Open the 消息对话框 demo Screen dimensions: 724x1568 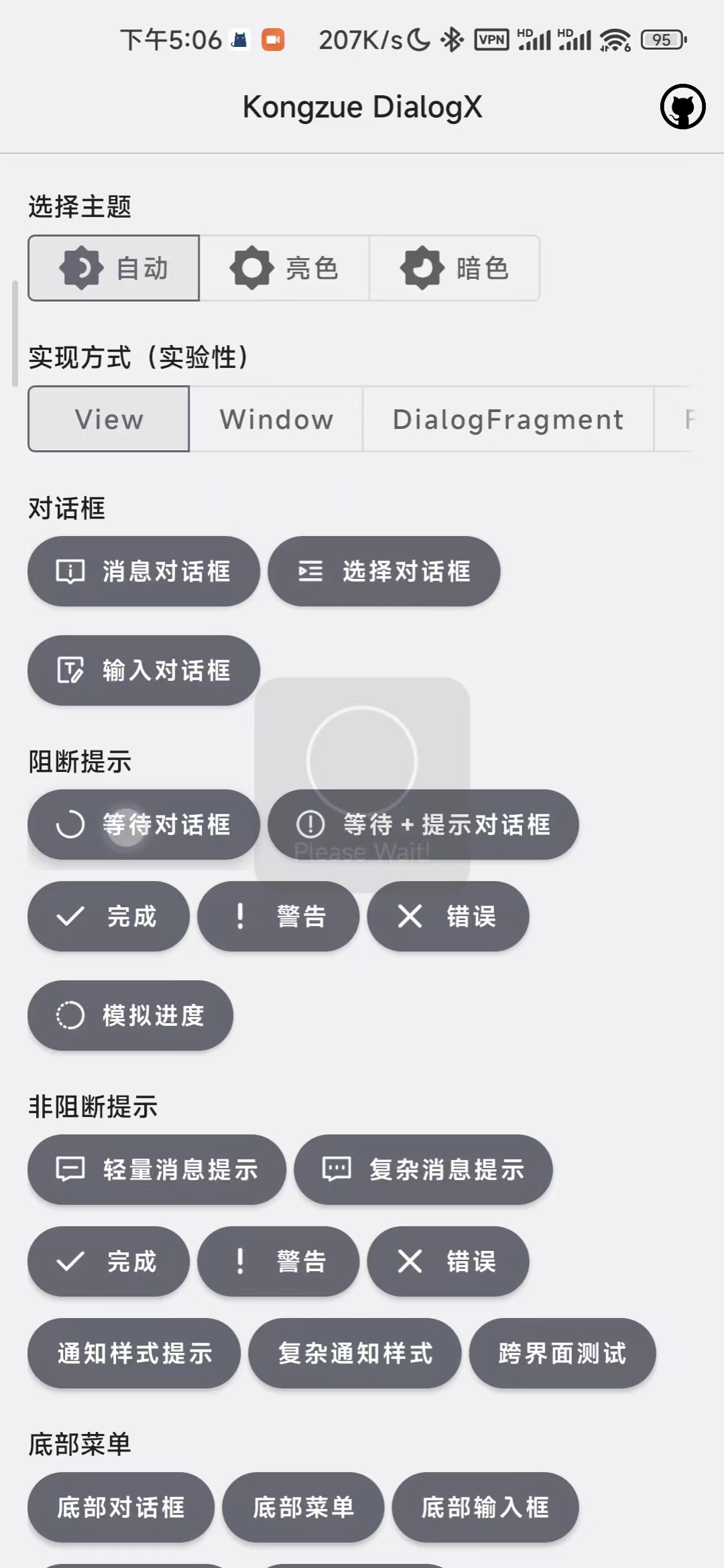click(x=143, y=572)
